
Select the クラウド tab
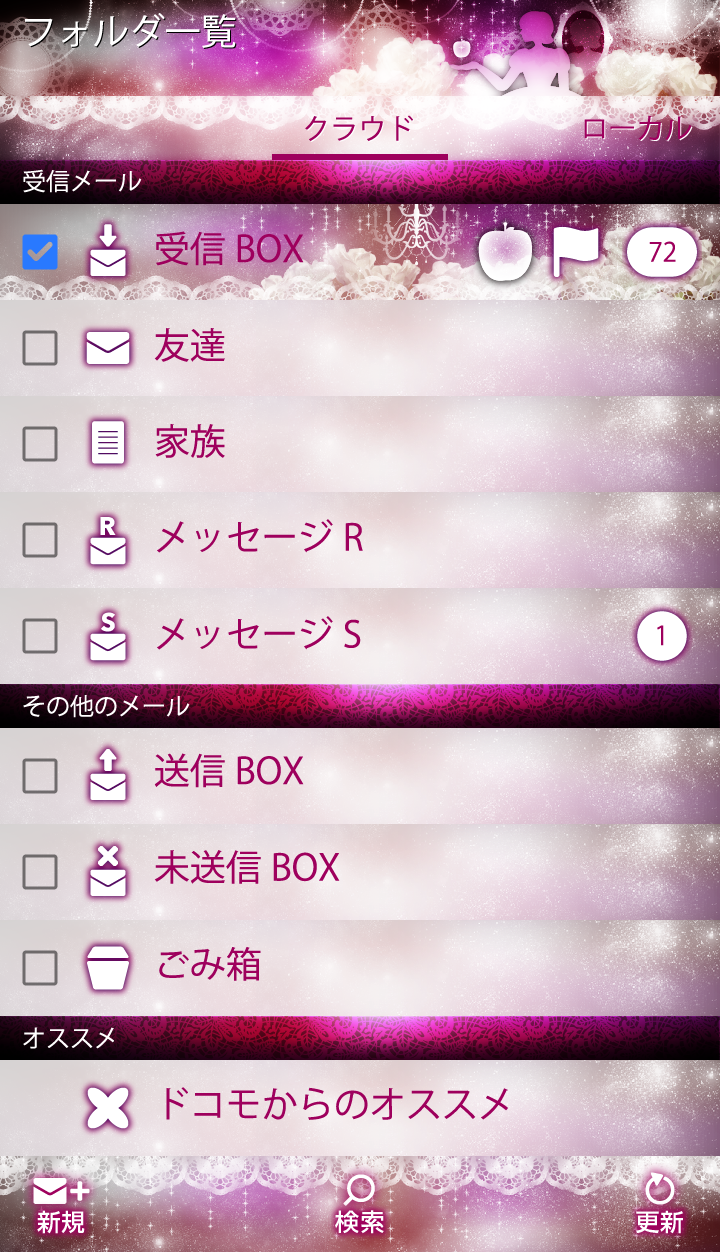(x=359, y=128)
